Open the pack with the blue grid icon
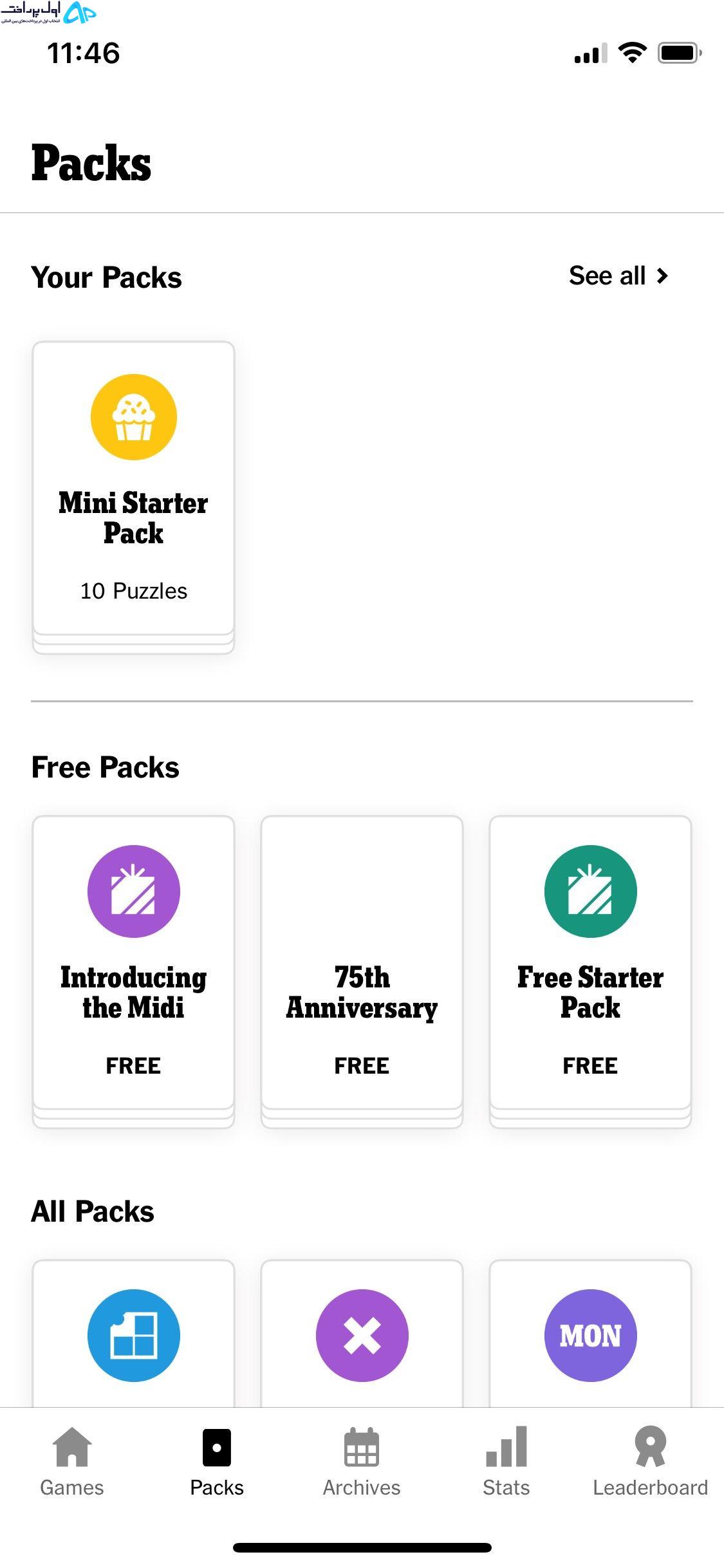Viewport: 724px width, 1568px height. coord(134,1334)
